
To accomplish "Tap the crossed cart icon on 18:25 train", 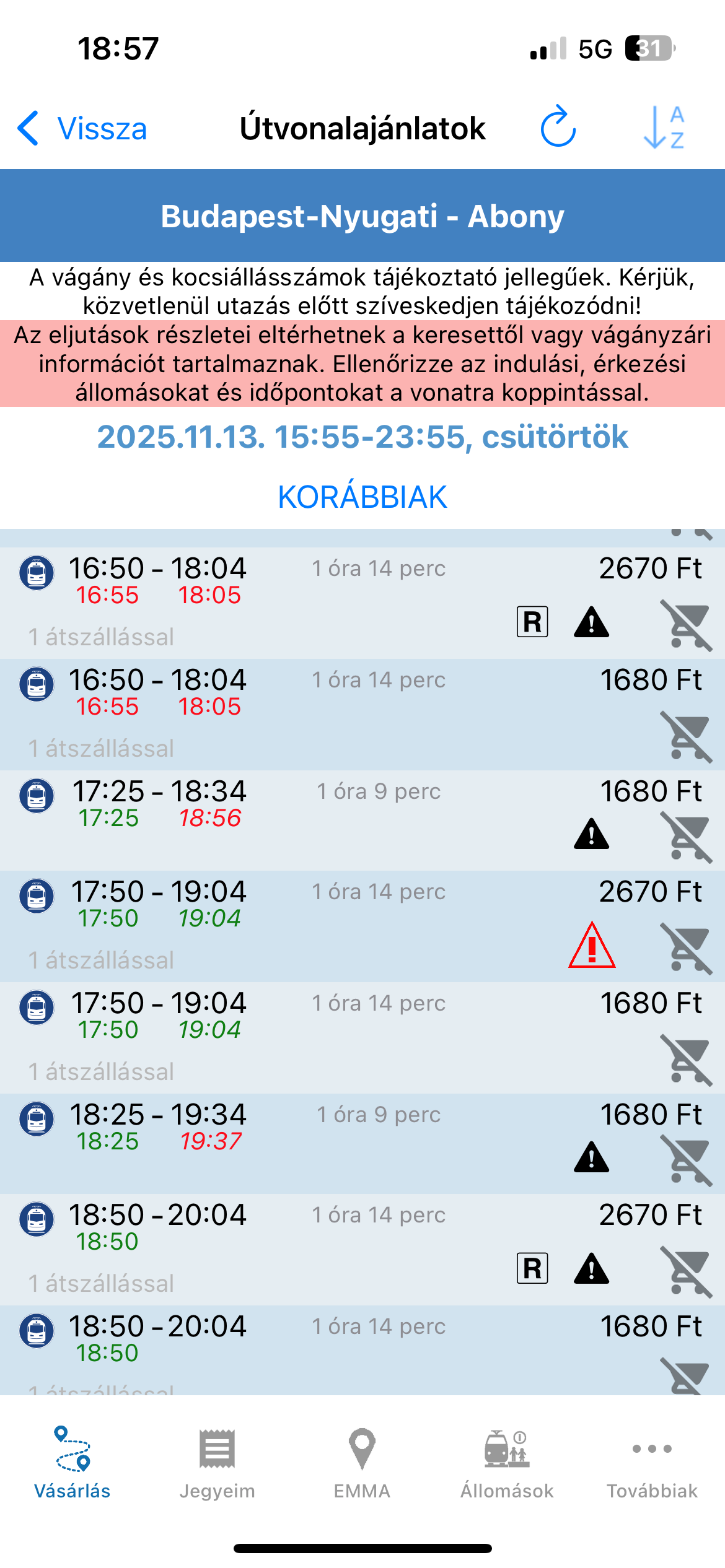I will coord(686,1159).
